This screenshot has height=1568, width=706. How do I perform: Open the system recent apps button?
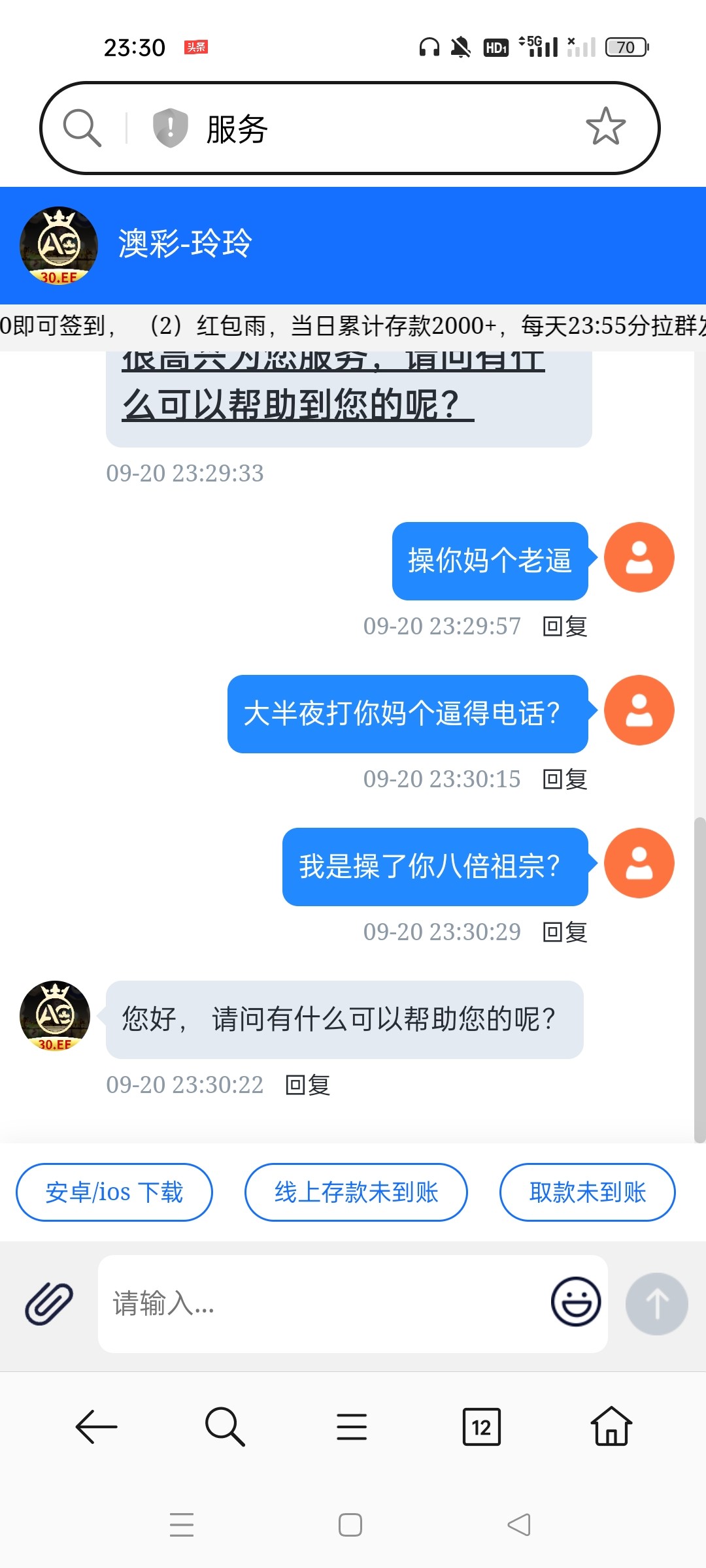tap(181, 1525)
